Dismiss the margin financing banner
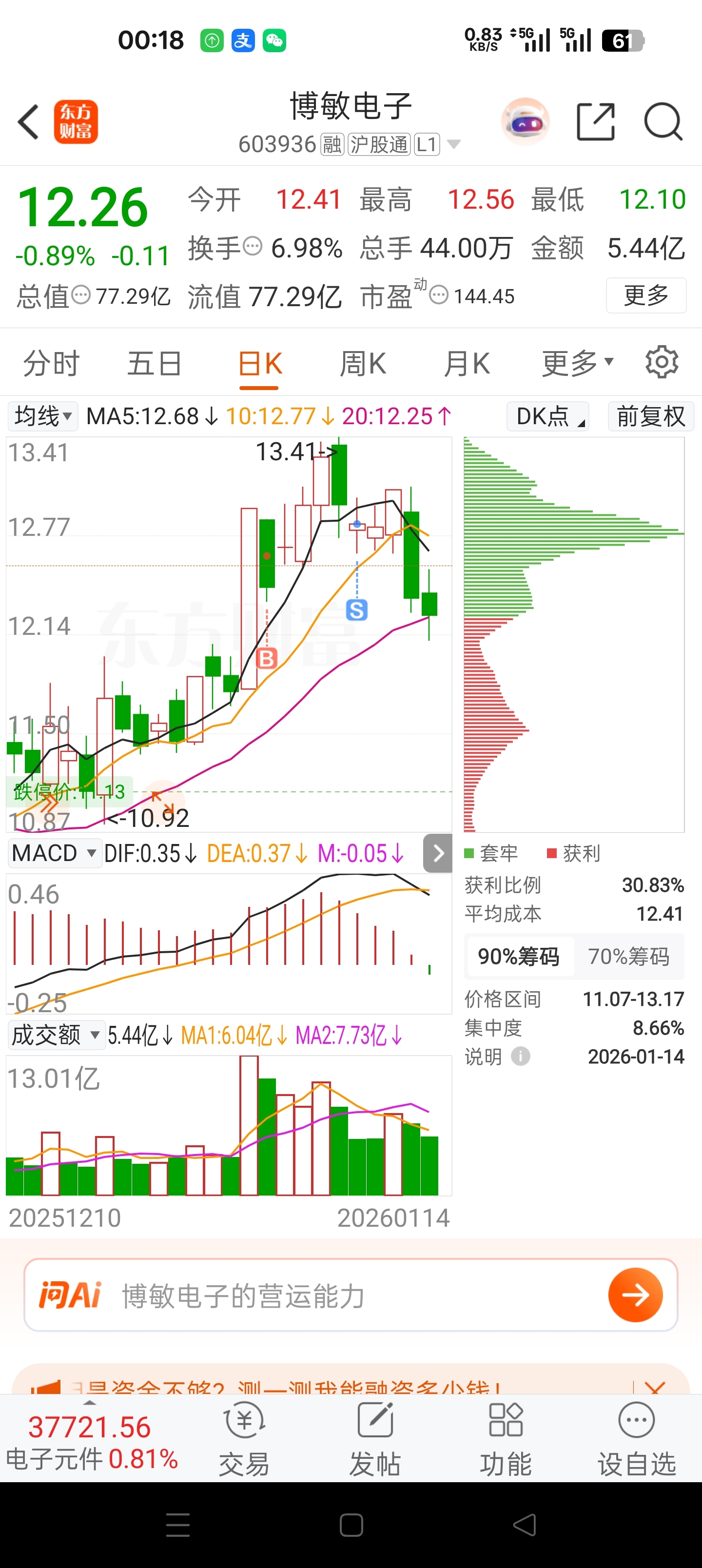702x1568 pixels. coord(655,1388)
